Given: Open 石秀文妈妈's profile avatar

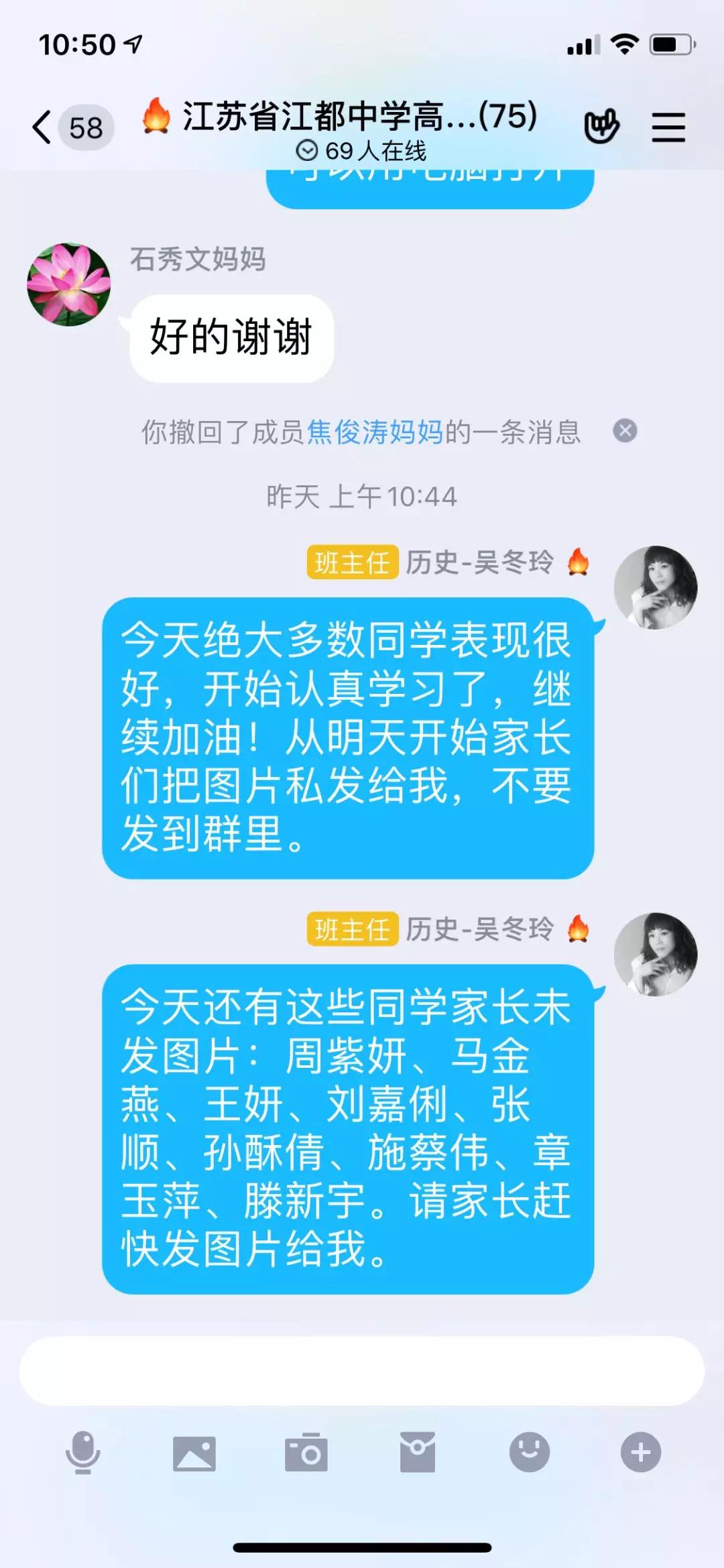Looking at the screenshot, I should [68, 285].
